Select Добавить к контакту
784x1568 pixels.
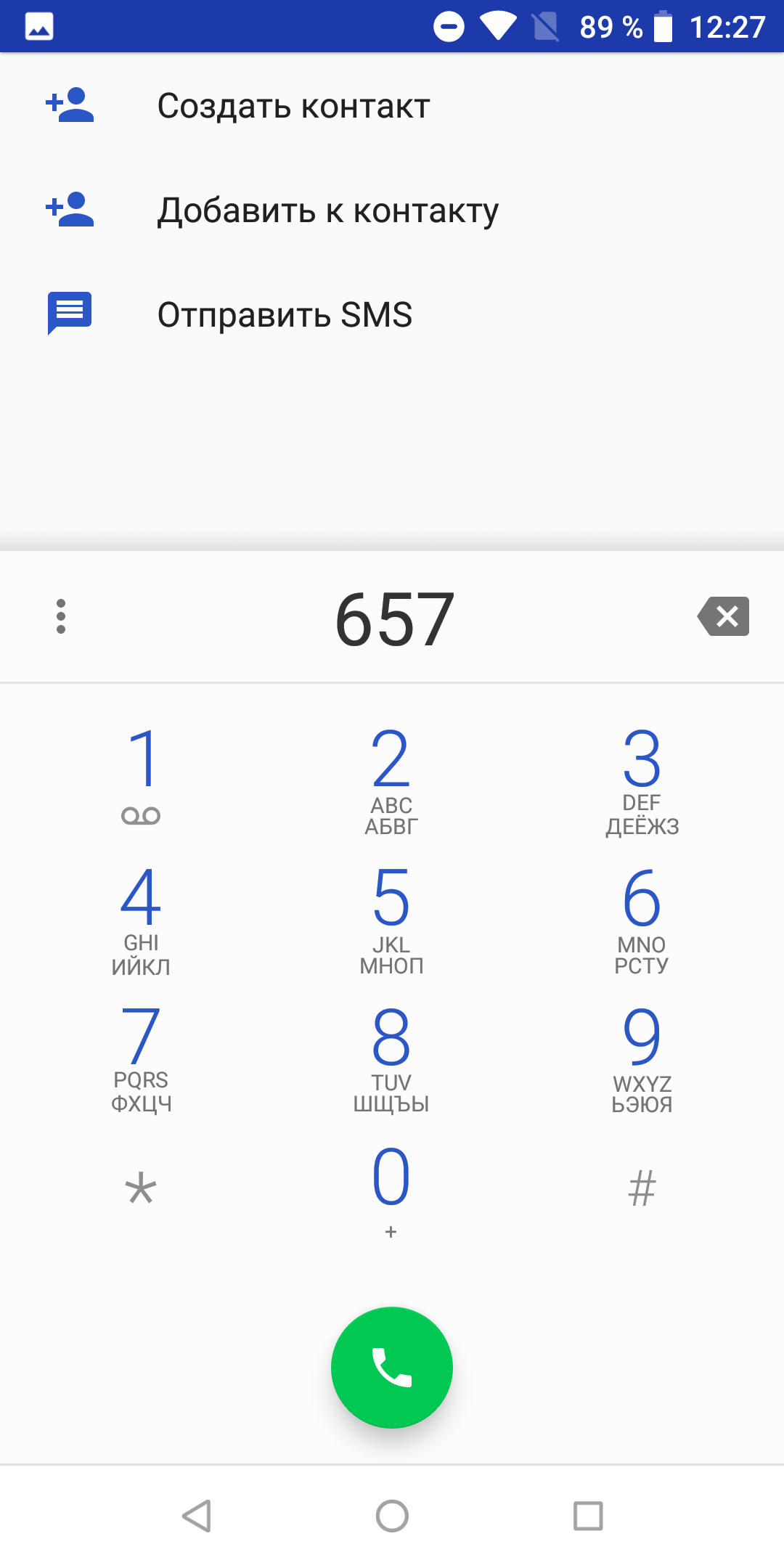tap(392, 211)
